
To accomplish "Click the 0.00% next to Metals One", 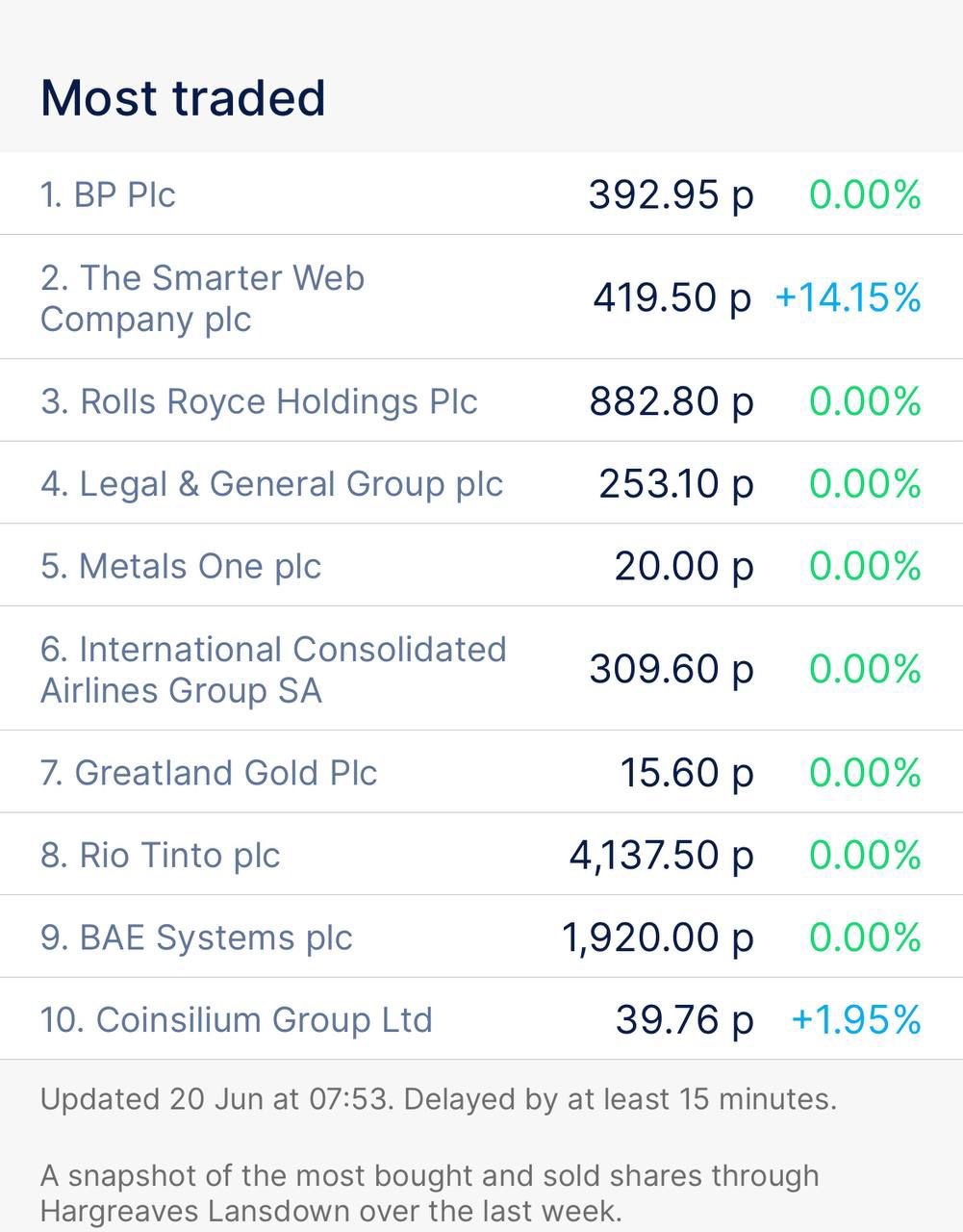I will pos(864,566).
